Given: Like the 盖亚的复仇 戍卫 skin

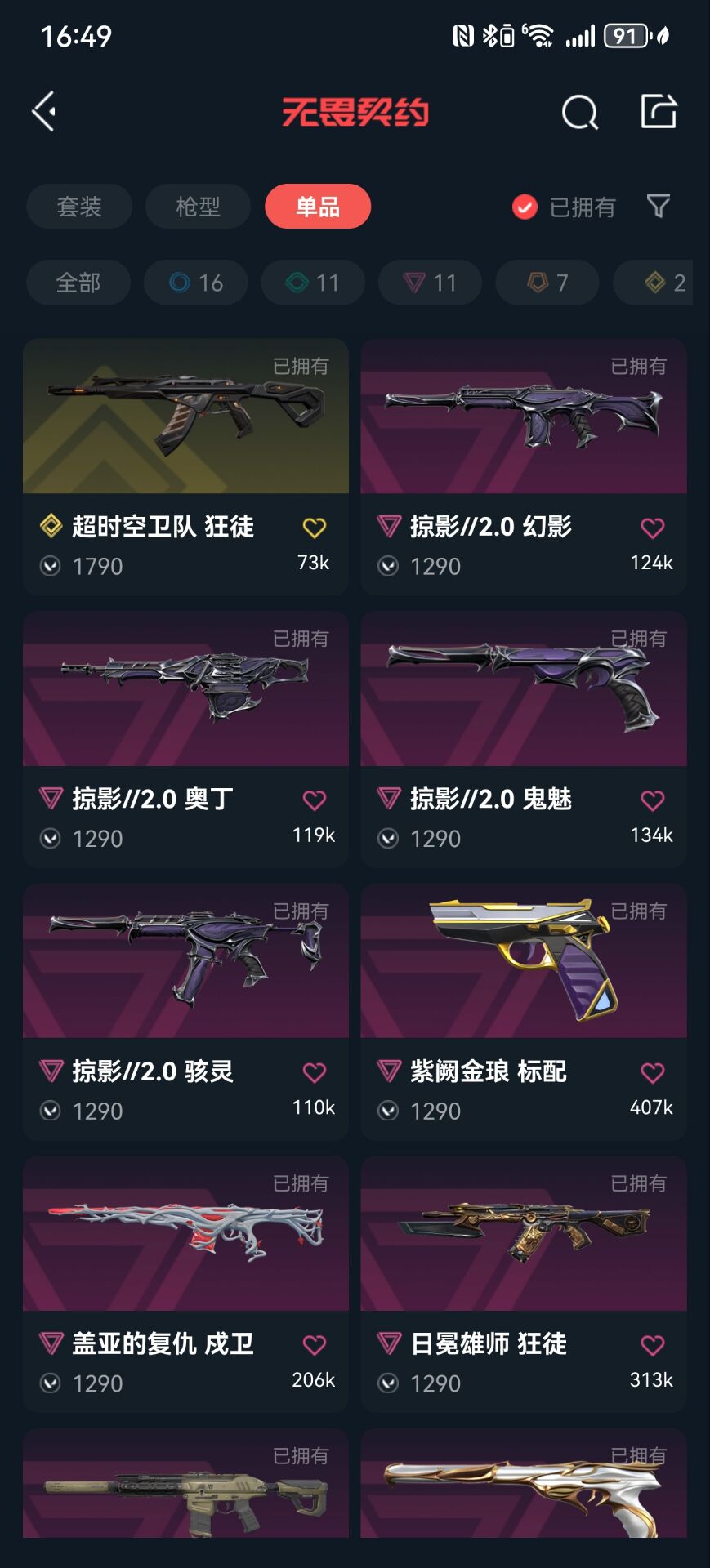Looking at the screenshot, I should (315, 1345).
